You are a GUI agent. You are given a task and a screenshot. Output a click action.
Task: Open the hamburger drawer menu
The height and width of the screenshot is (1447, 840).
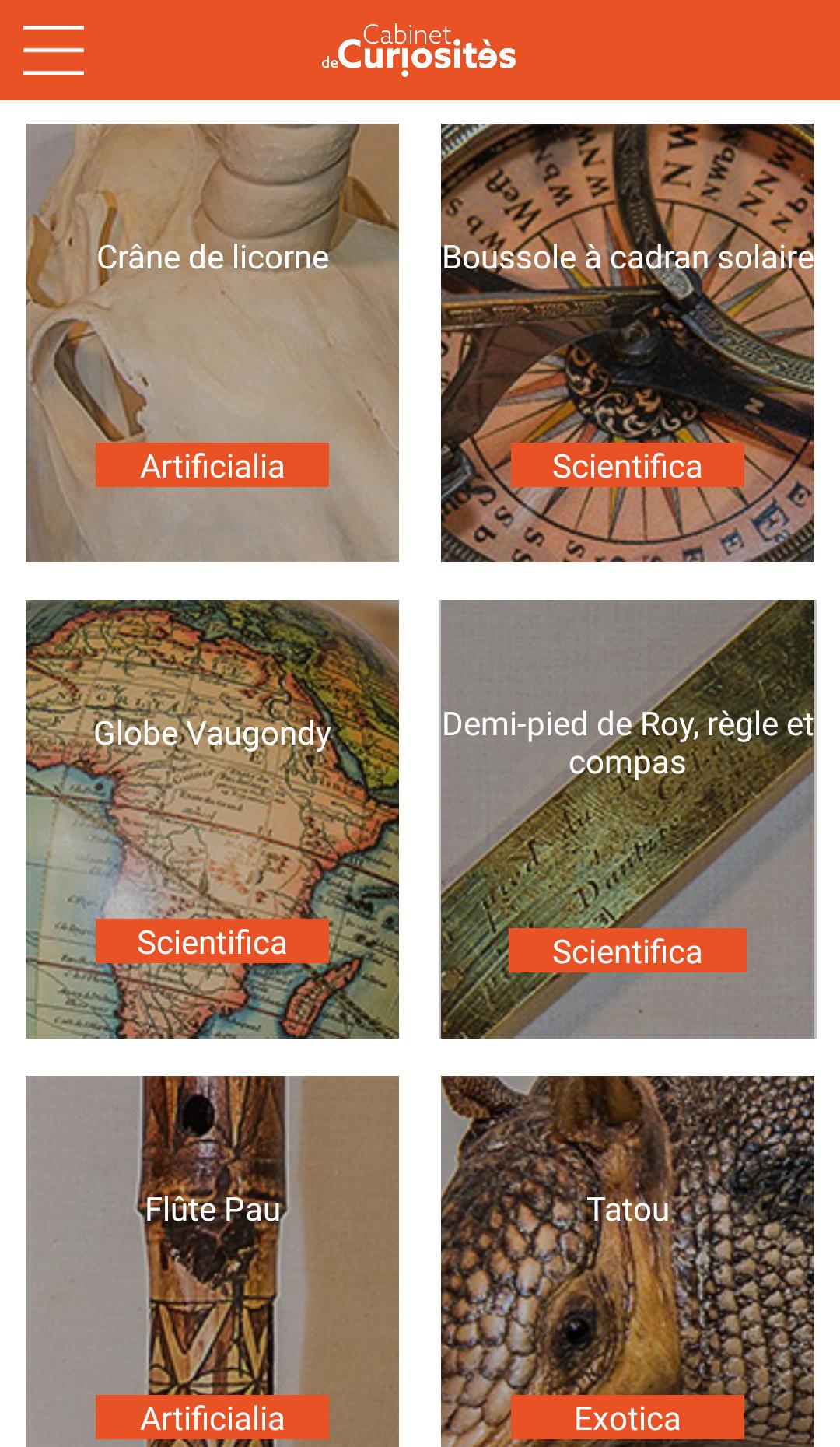coord(53,50)
